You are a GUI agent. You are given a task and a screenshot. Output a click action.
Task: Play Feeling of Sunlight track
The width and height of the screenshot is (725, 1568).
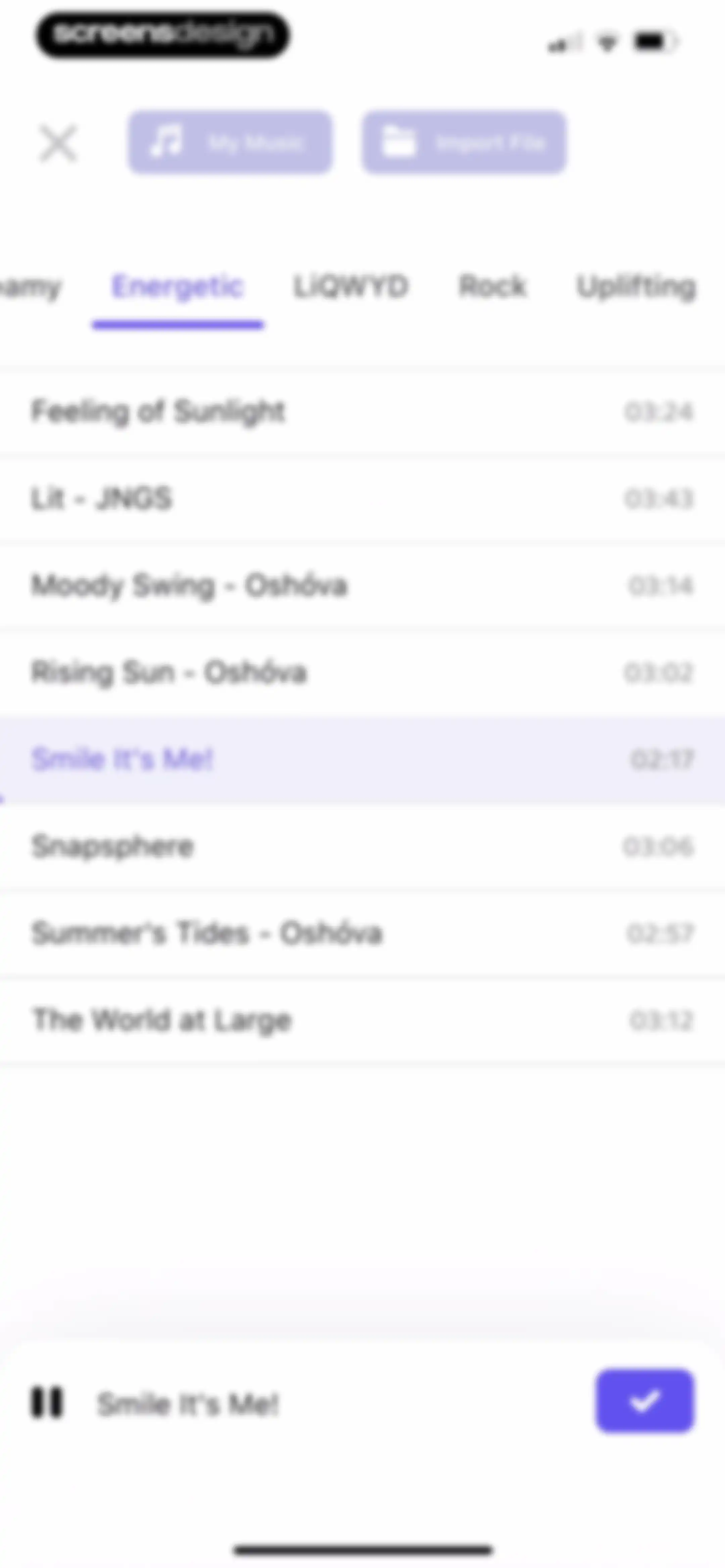[362, 412]
